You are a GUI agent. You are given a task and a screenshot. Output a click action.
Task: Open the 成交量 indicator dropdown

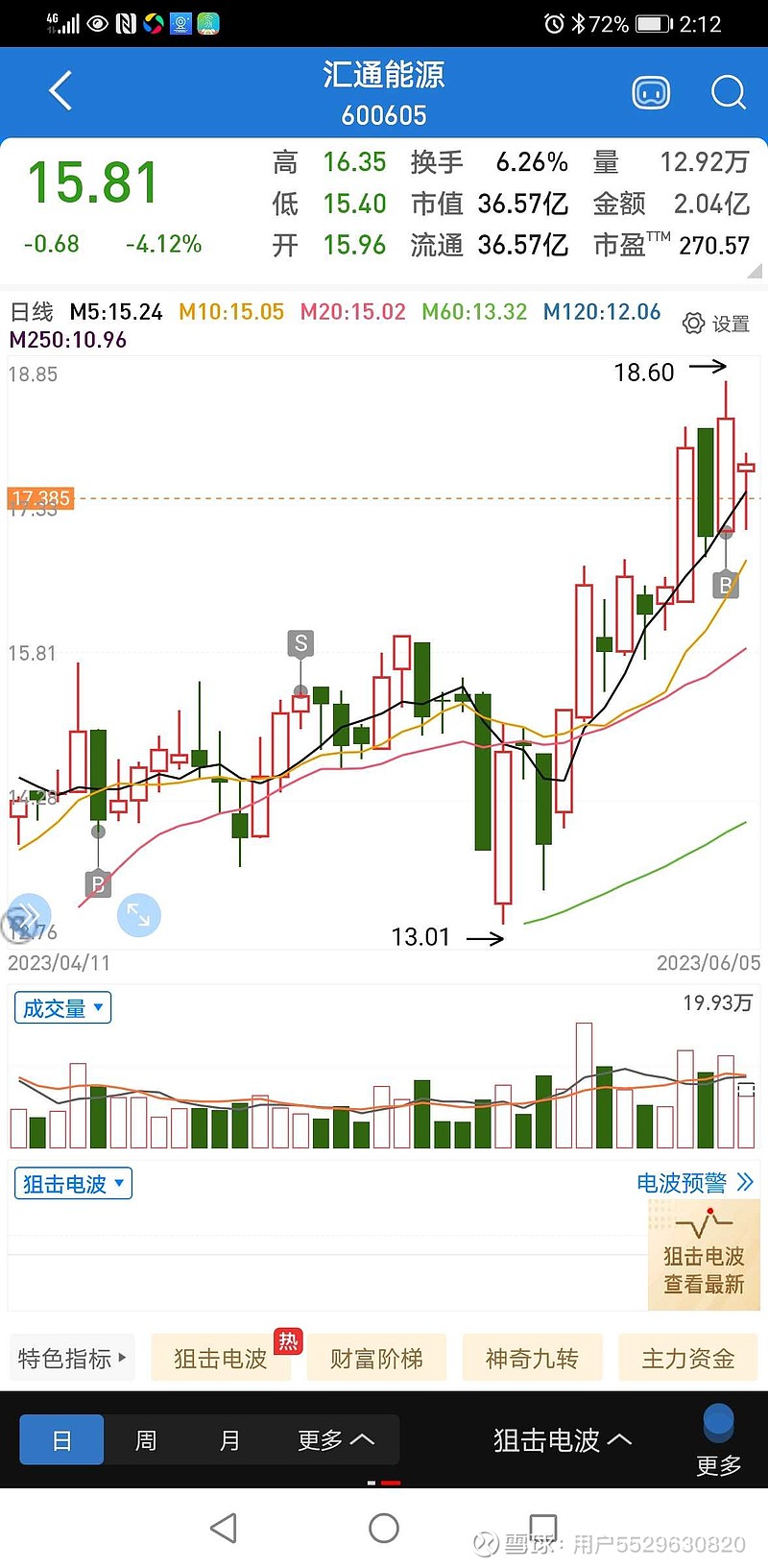pos(62,1007)
